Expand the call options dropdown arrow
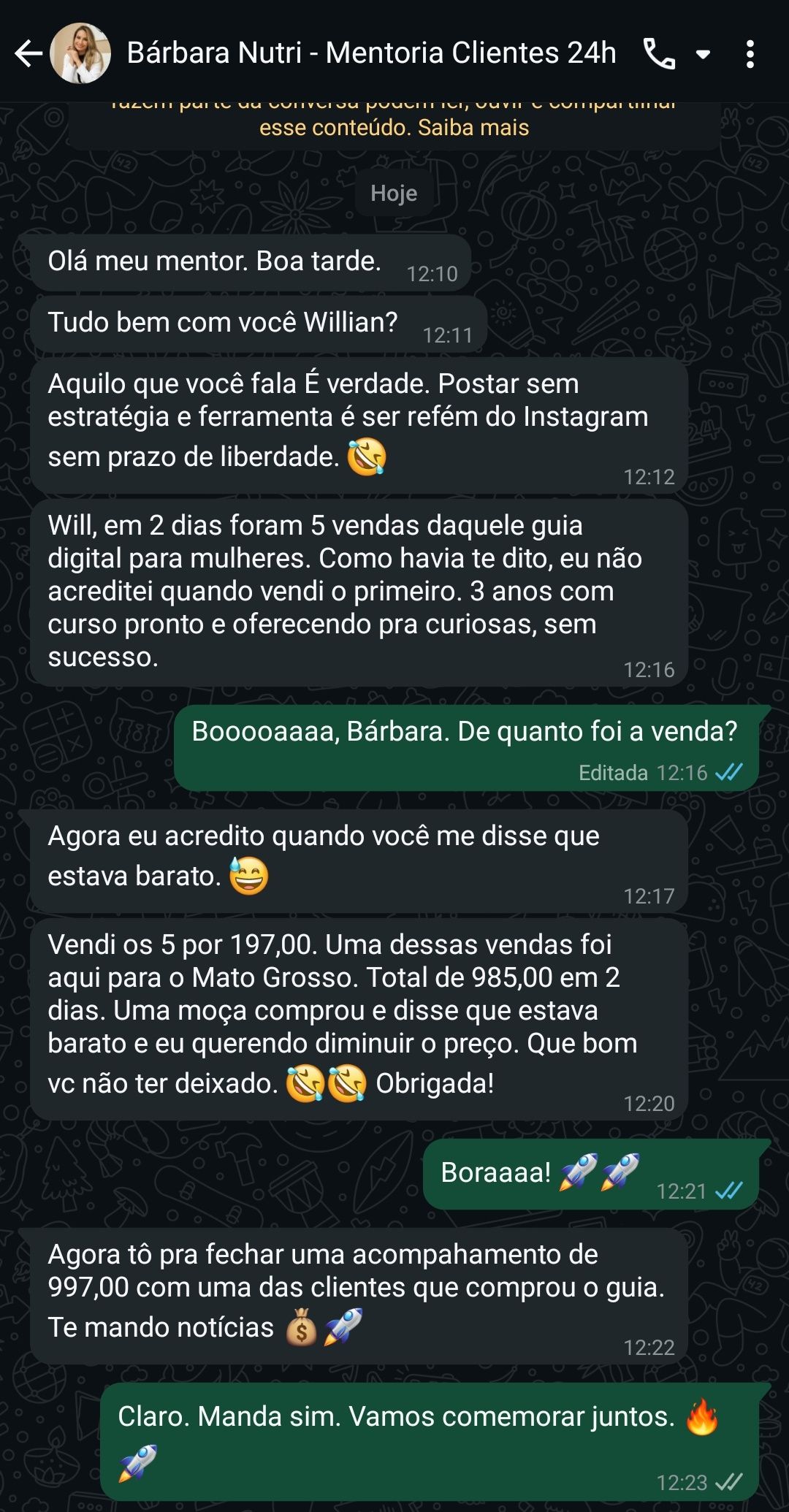The height and width of the screenshot is (1512, 789). tap(704, 55)
